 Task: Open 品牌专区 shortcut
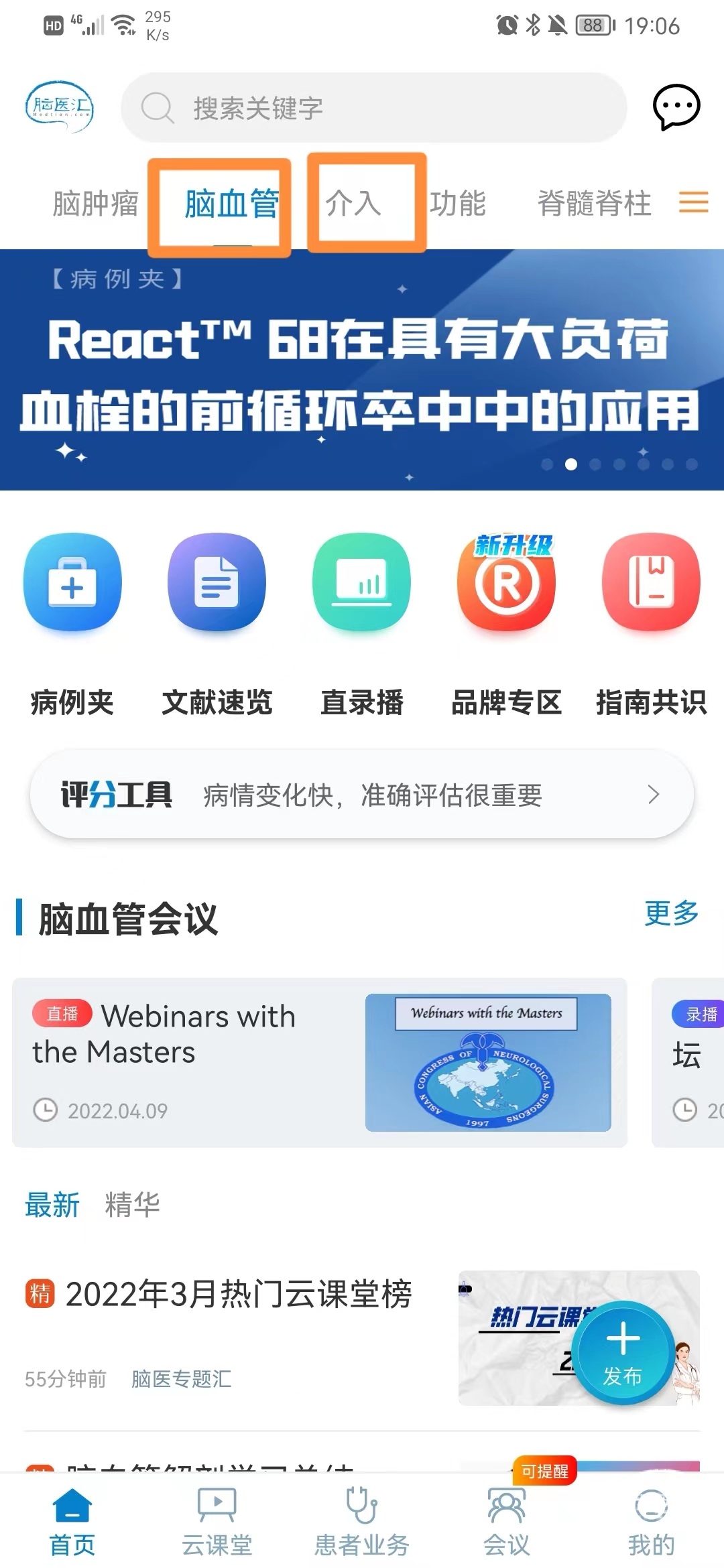tap(506, 623)
